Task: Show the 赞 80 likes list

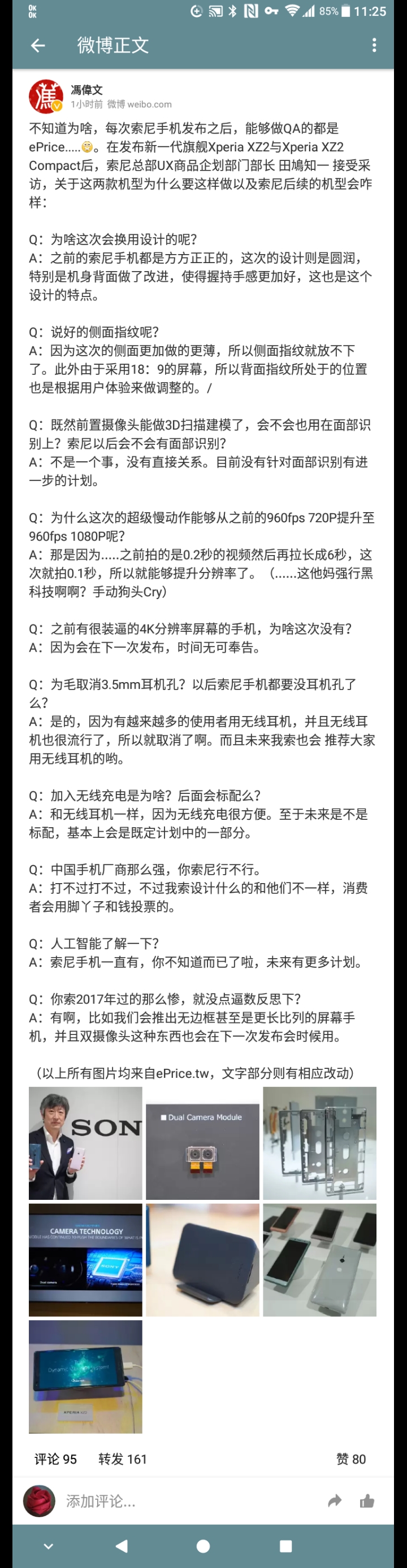Action: tap(351, 1458)
